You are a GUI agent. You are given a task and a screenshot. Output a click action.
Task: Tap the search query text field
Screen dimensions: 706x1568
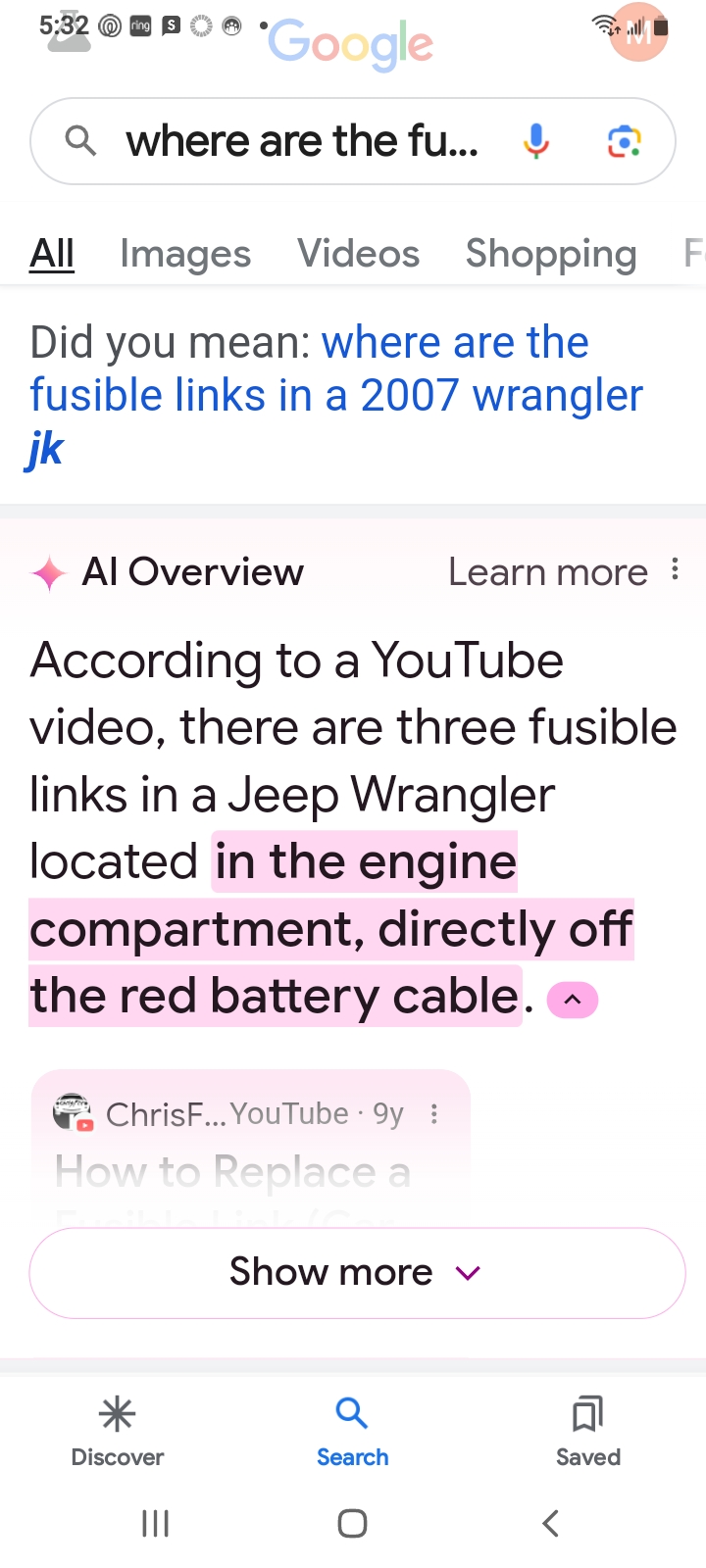[x=302, y=142]
